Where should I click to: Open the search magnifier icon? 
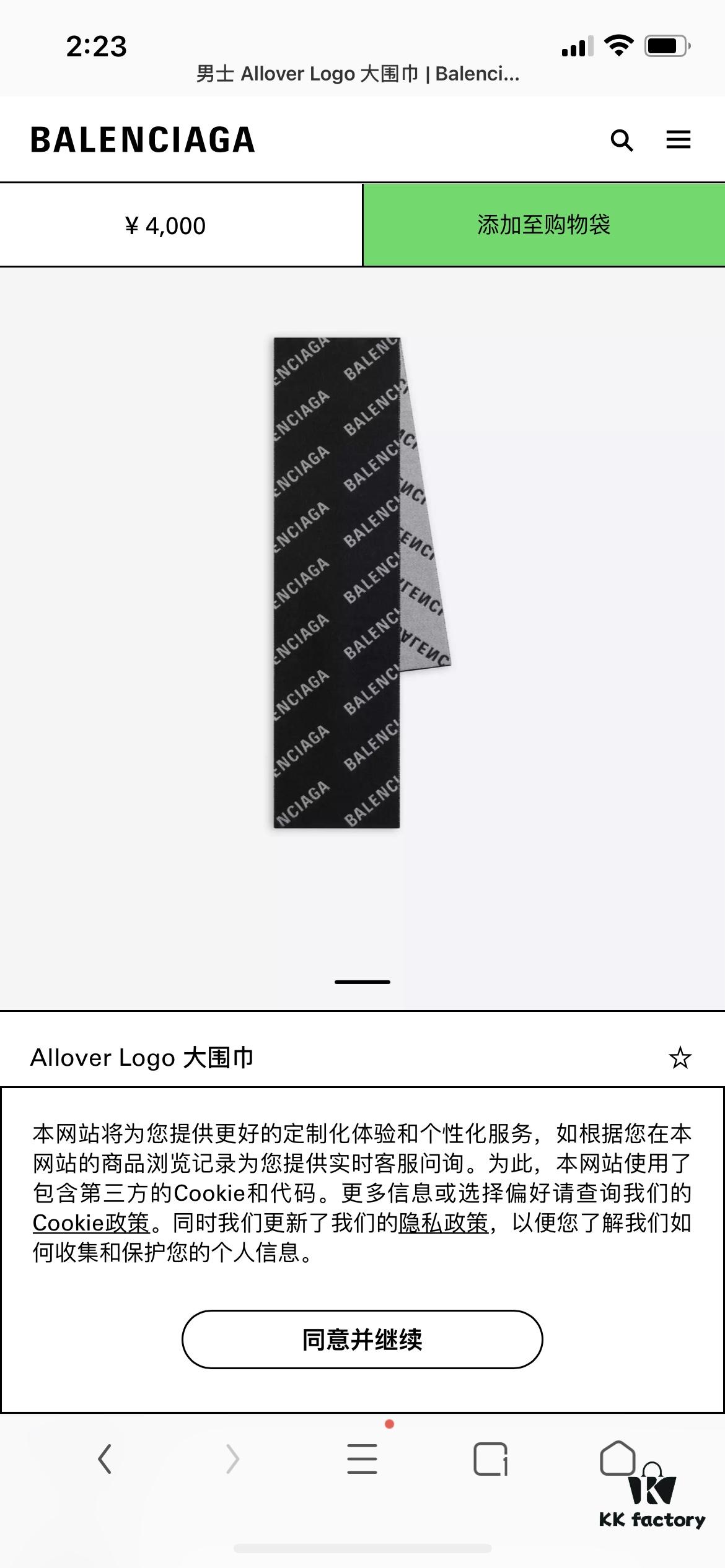[622, 141]
